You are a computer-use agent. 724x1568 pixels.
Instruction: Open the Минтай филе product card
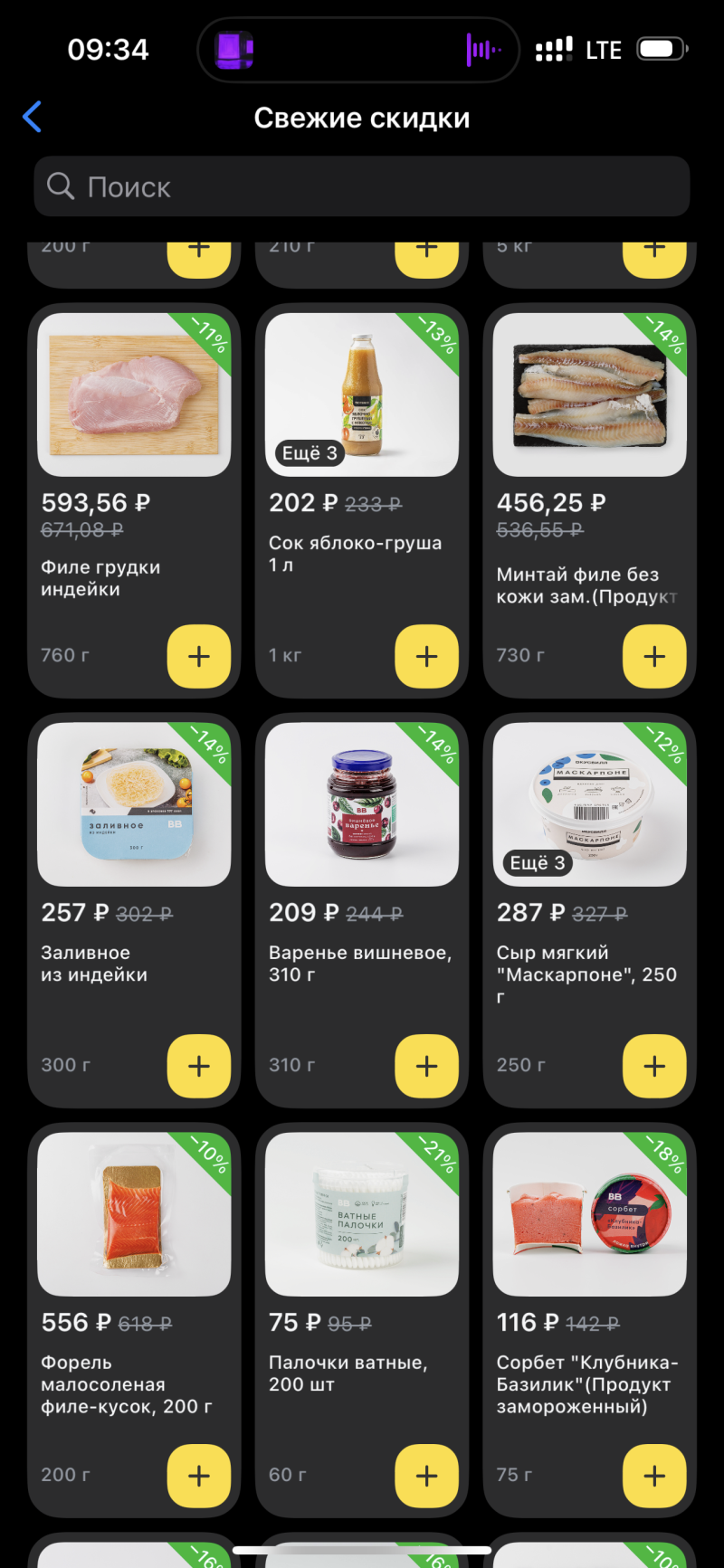[x=589, y=395]
